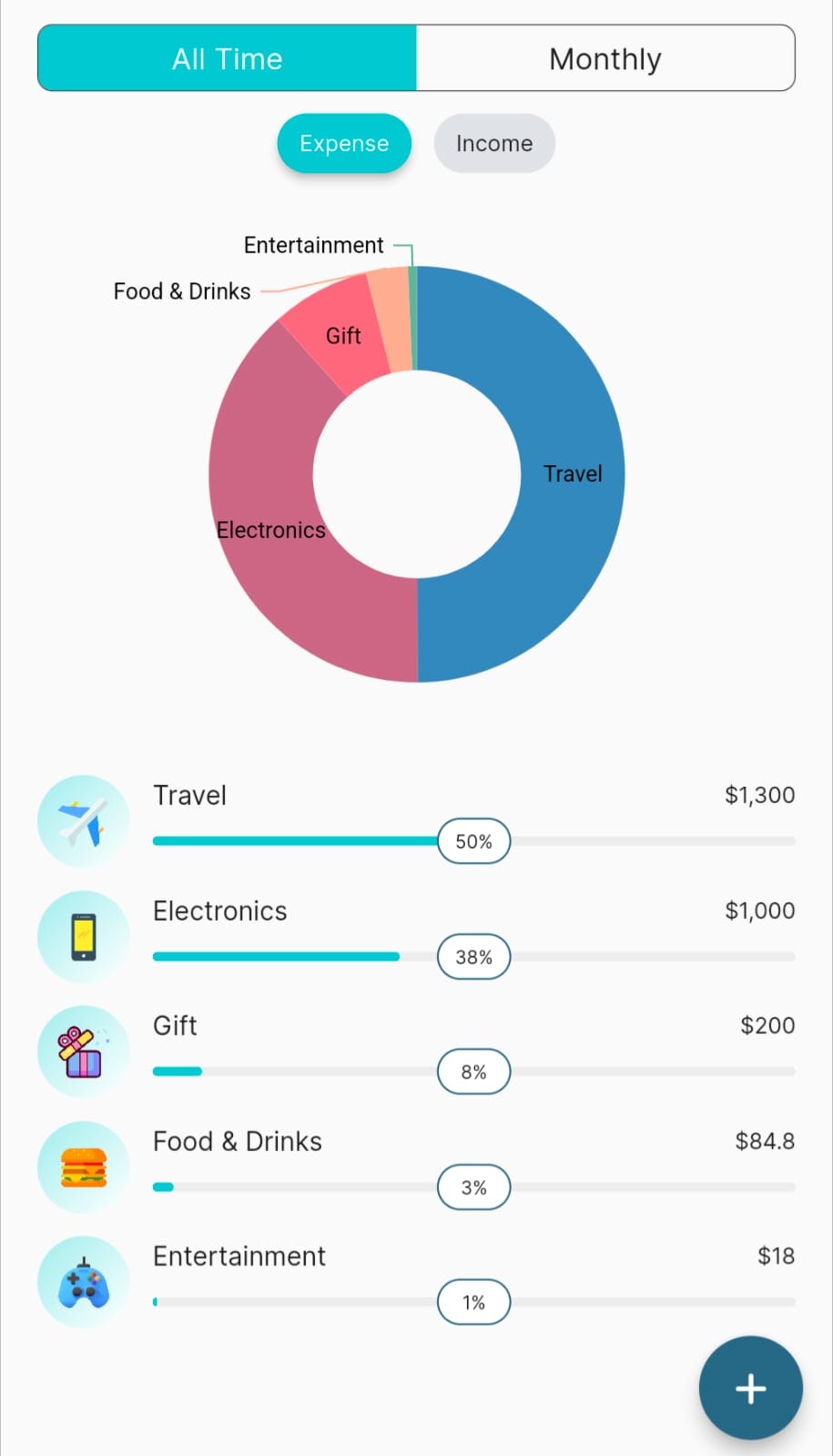
Task: Open the Electronics category row
Action: (x=416, y=935)
